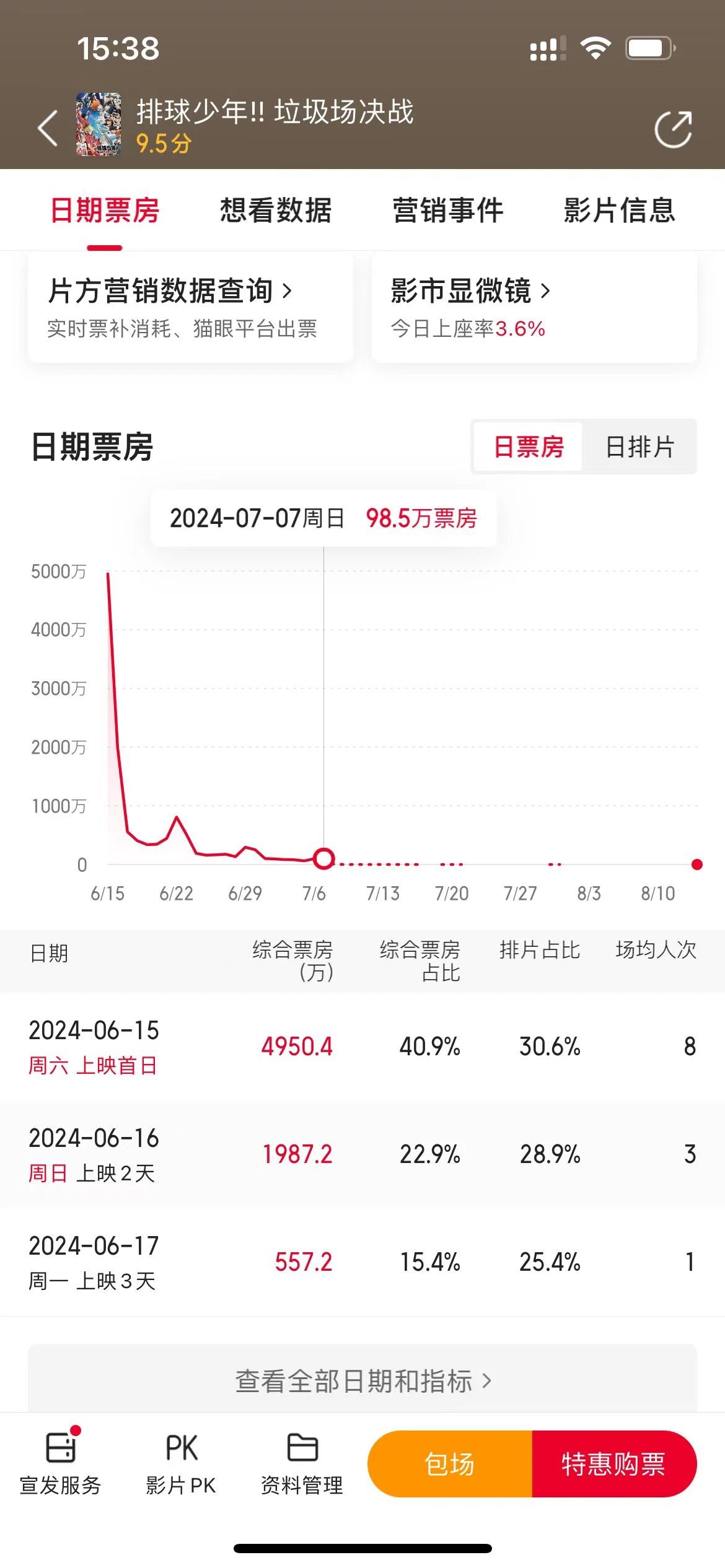This screenshot has height=1568, width=725.
Task: Go back using the back arrow
Action: click(48, 128)
